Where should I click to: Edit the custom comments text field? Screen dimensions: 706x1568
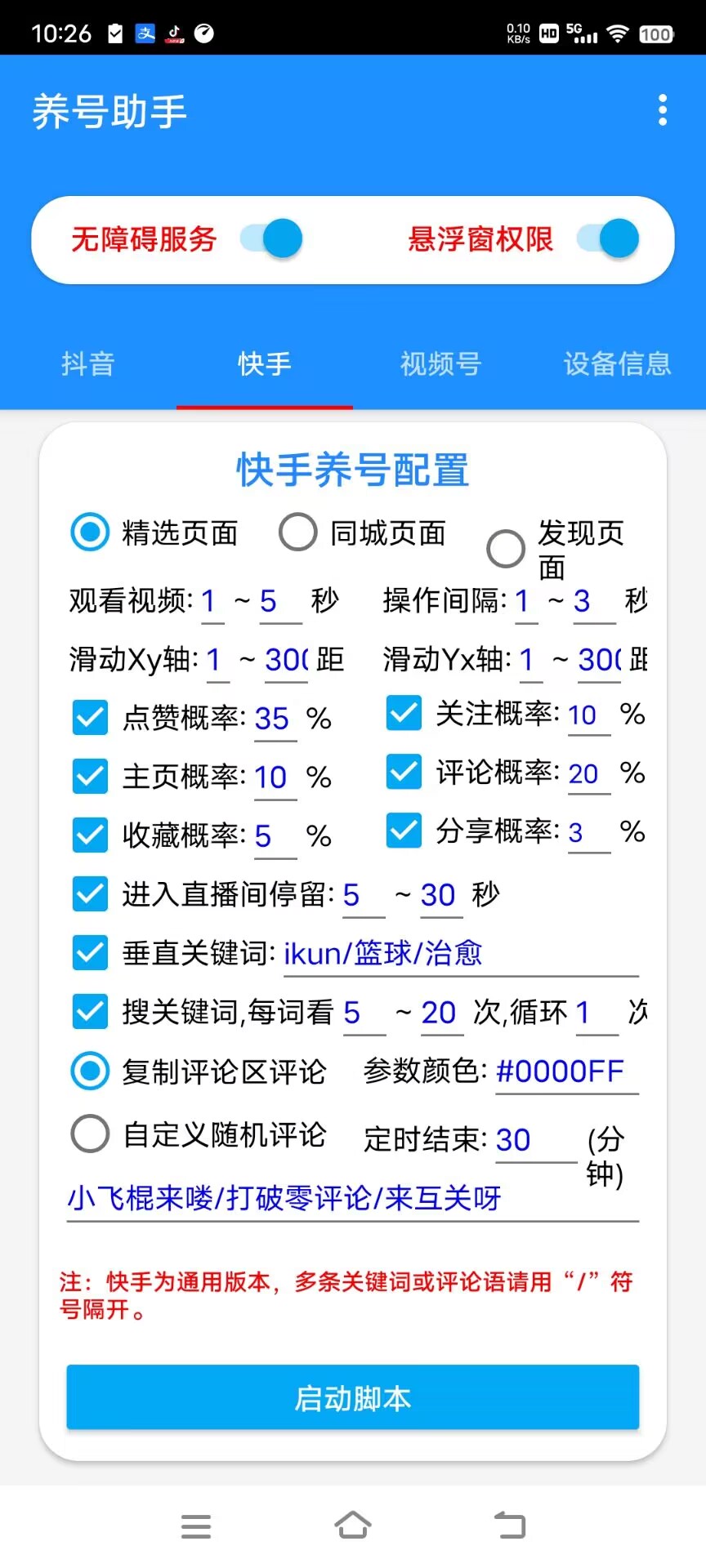[x=352, y=1199]
